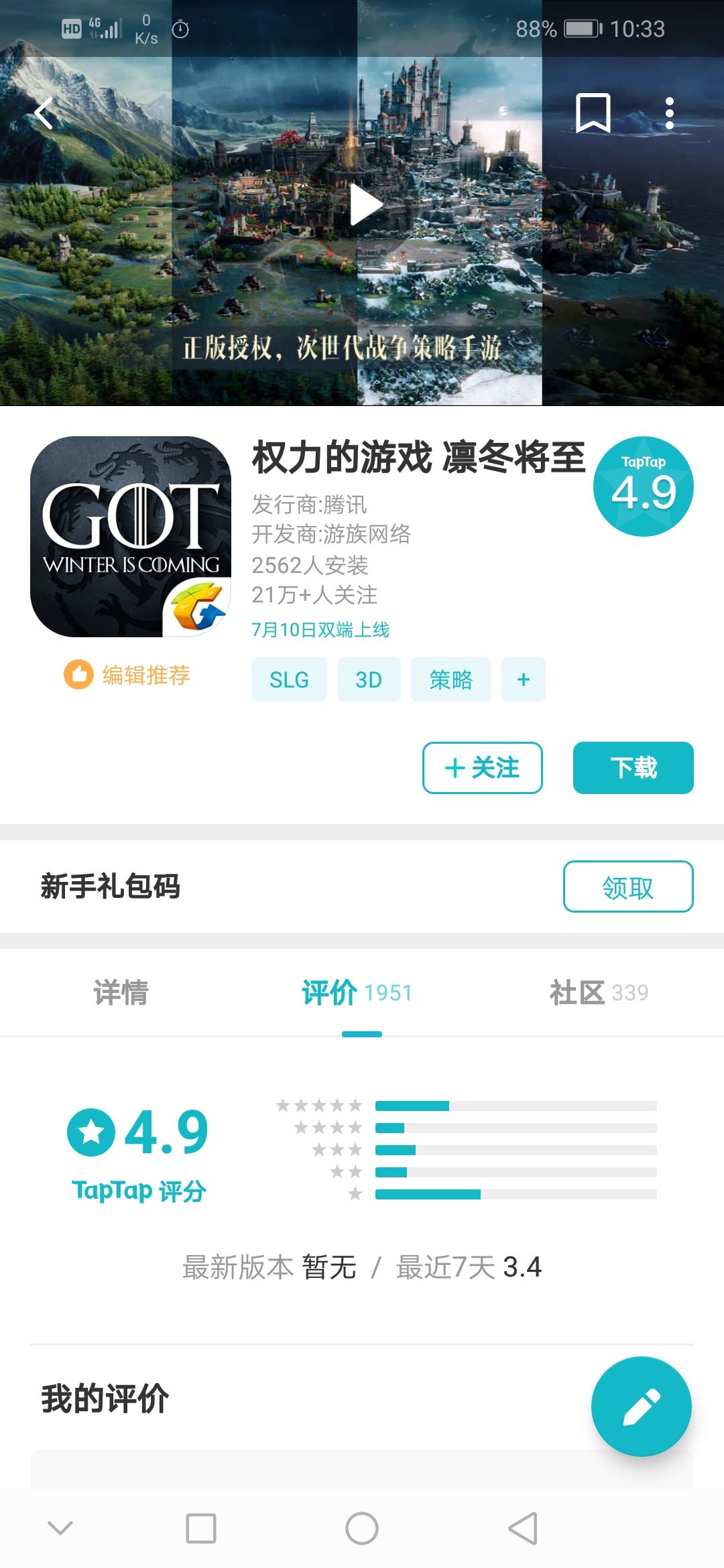724x1568 pixels.
Task: Bookmark this game page
Action: tap(593, 113)
